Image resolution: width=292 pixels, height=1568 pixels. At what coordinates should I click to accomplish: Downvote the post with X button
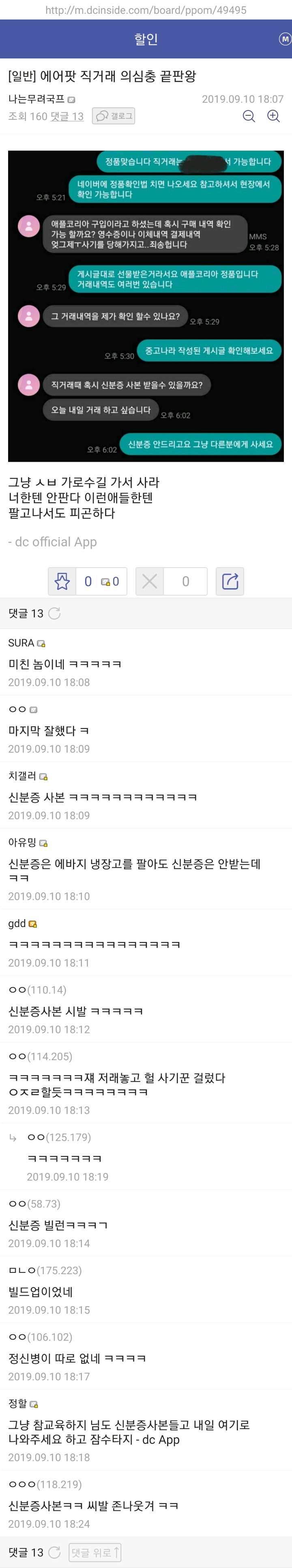tap(150, 581)
